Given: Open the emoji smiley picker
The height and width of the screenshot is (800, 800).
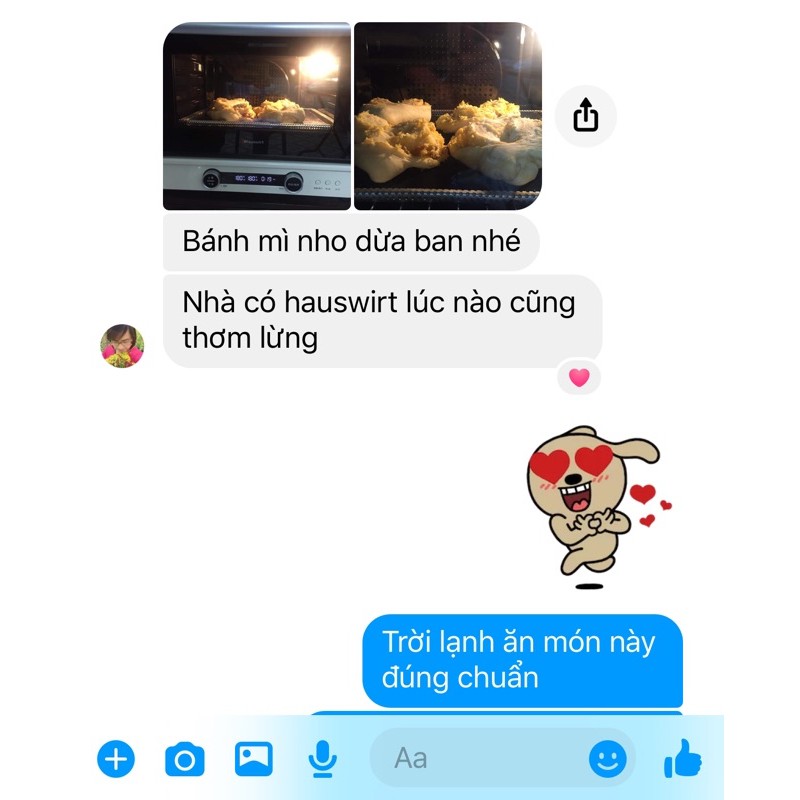Looking at the screenshot, I should pos(608,759).
